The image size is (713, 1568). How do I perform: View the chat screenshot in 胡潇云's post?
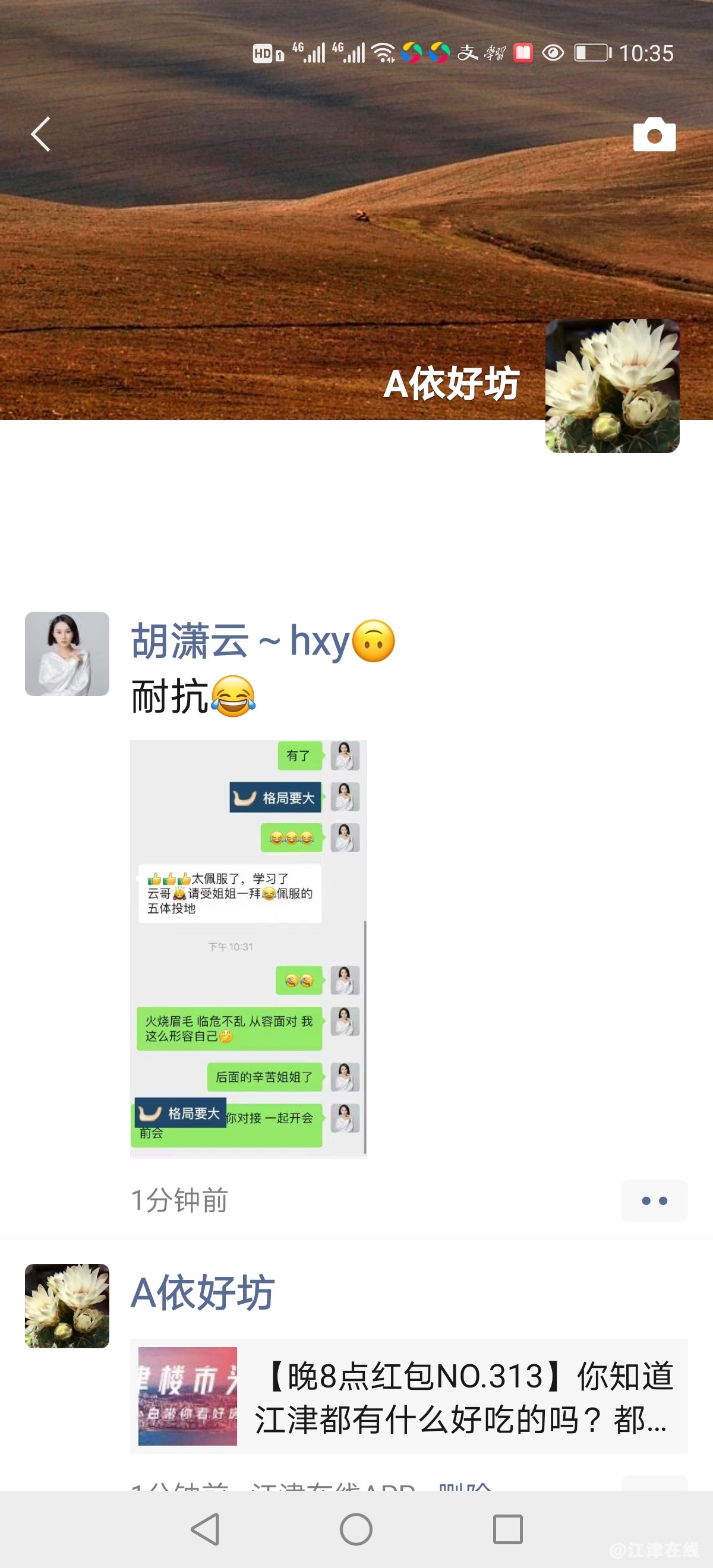[x=248, y=949]
